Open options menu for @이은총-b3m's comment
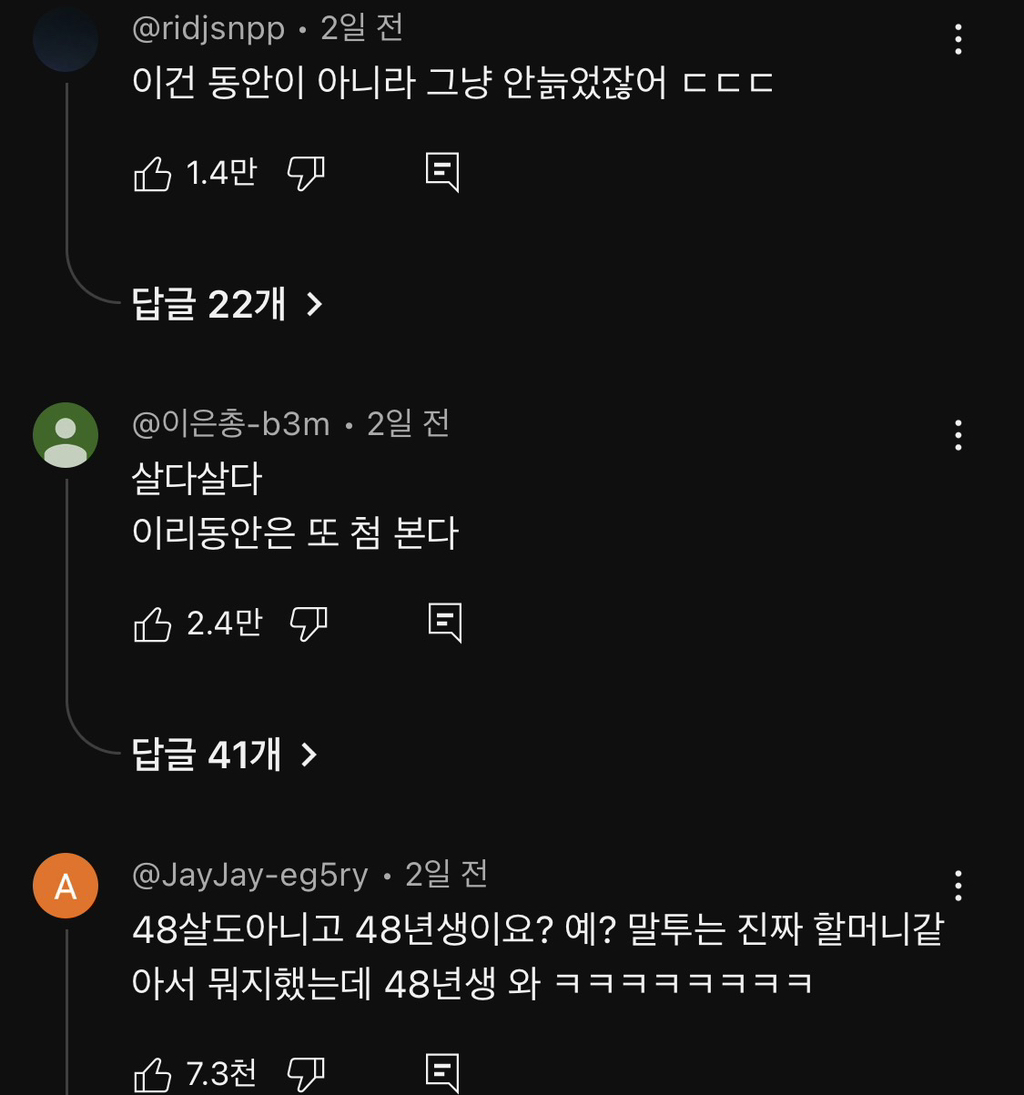This screenshot has height=1095, width=1024. 958,434
